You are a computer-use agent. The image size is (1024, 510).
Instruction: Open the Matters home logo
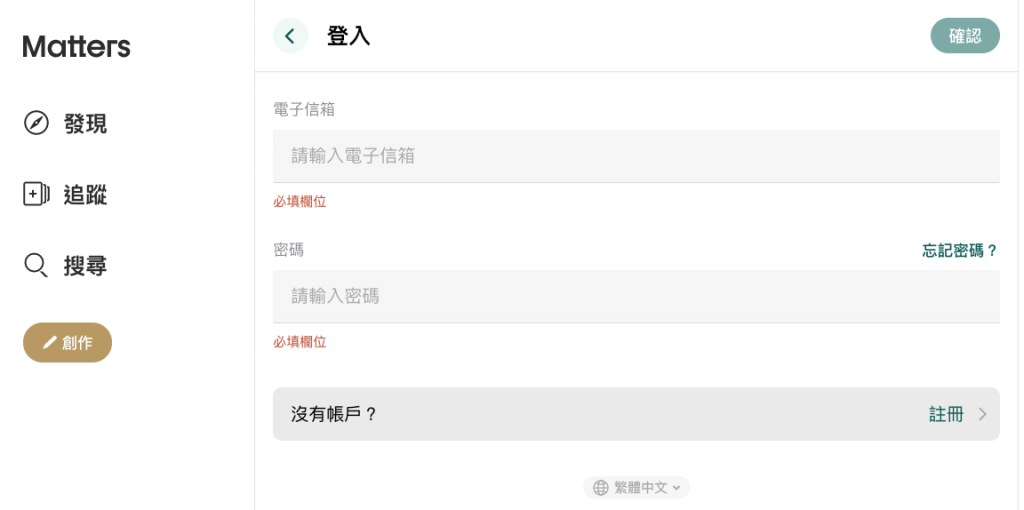point(76,46)
